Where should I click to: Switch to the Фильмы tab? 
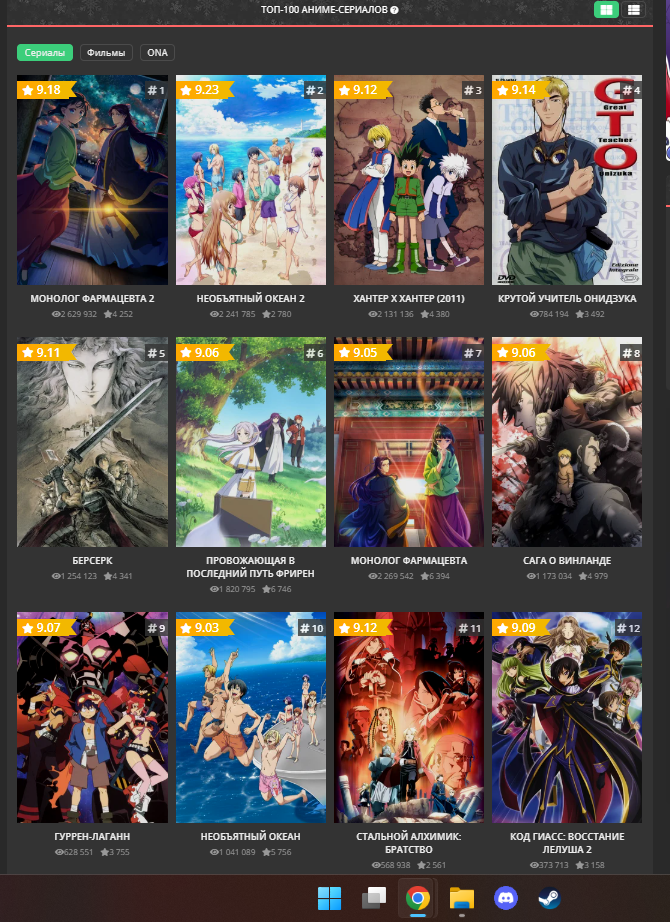(106, 53)
